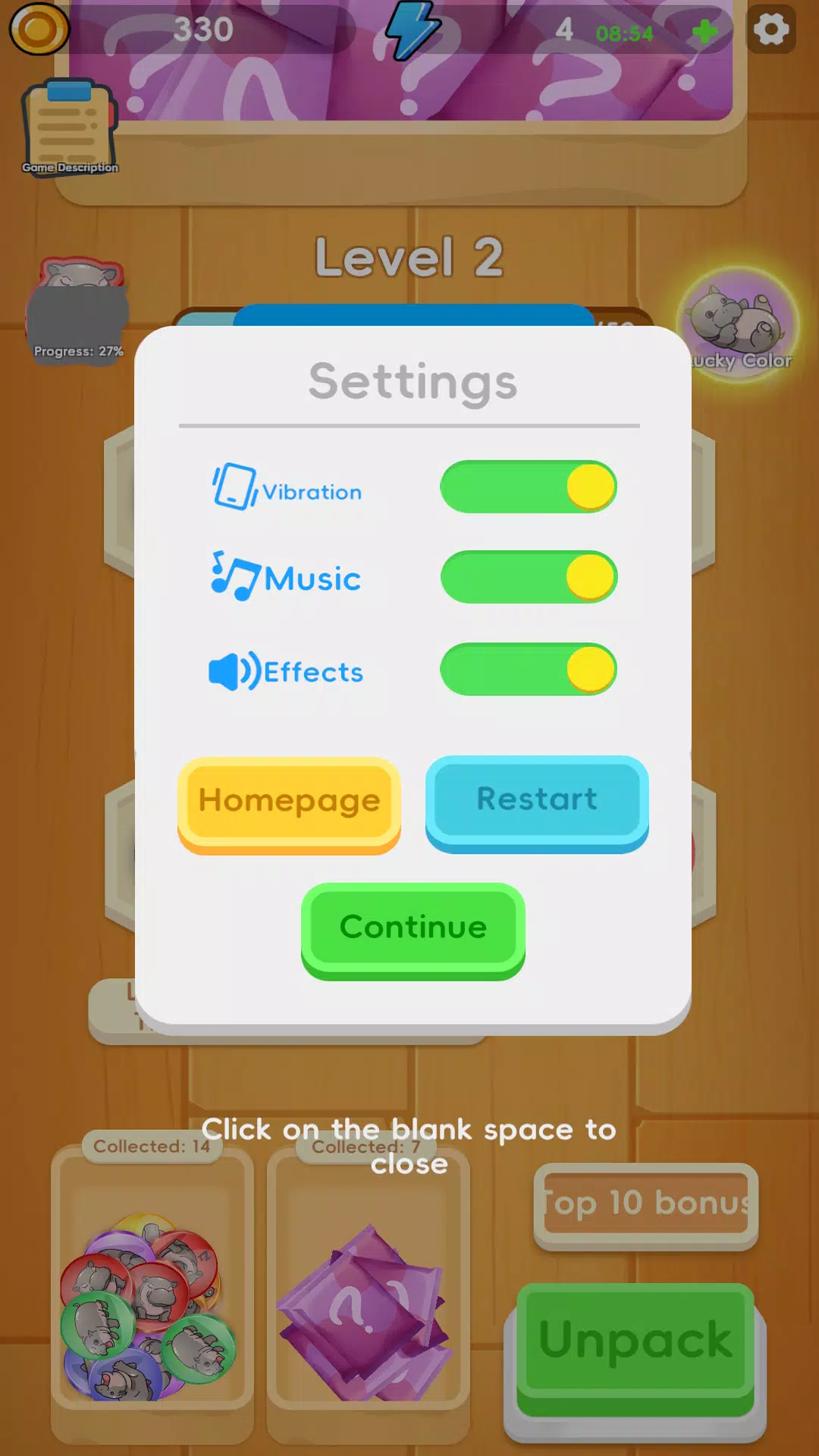
Task: Turn off the Music switch
Action: (x=529, y=577)
